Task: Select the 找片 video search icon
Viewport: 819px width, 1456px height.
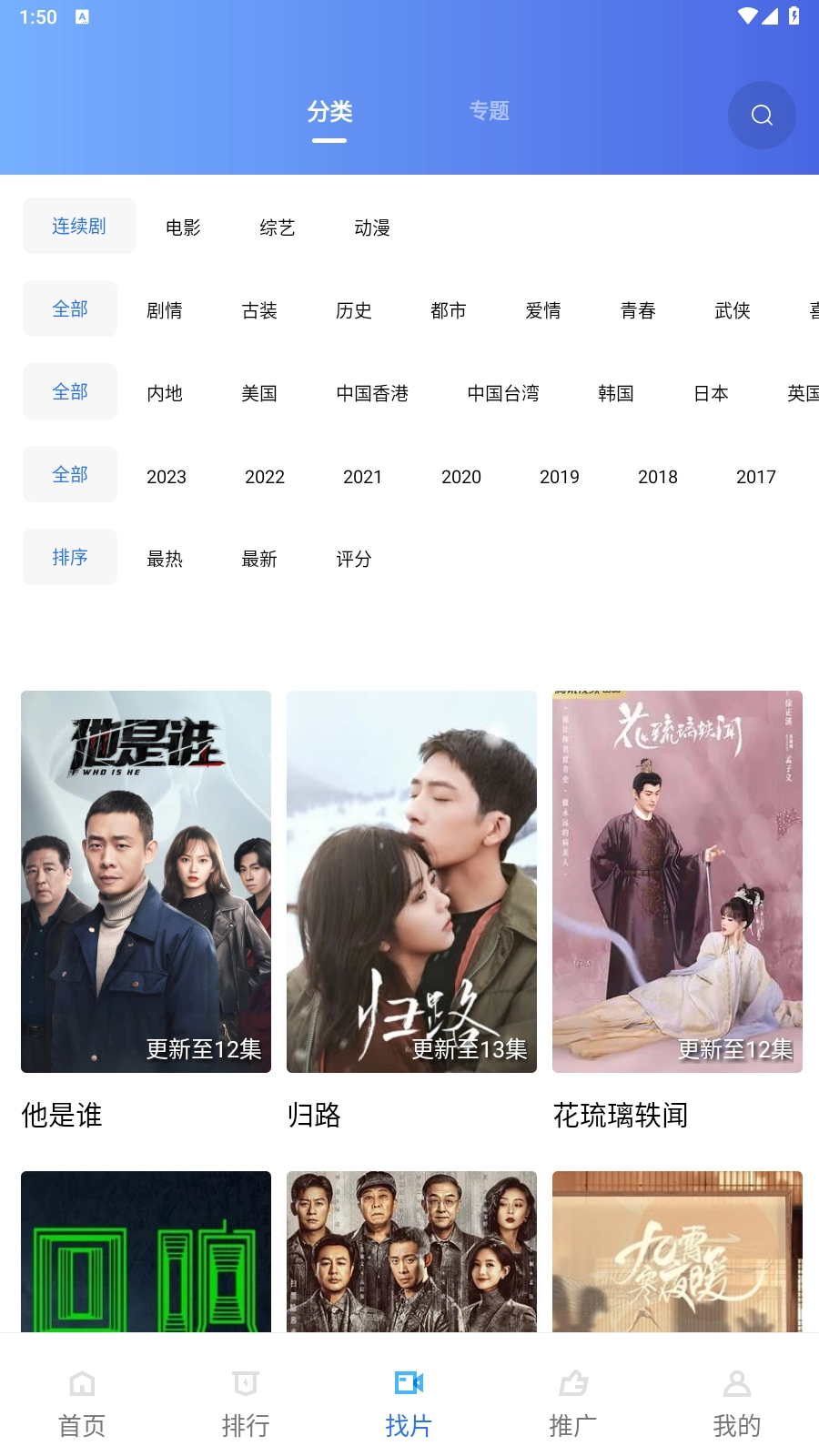Action: (x=409, y=1383)
